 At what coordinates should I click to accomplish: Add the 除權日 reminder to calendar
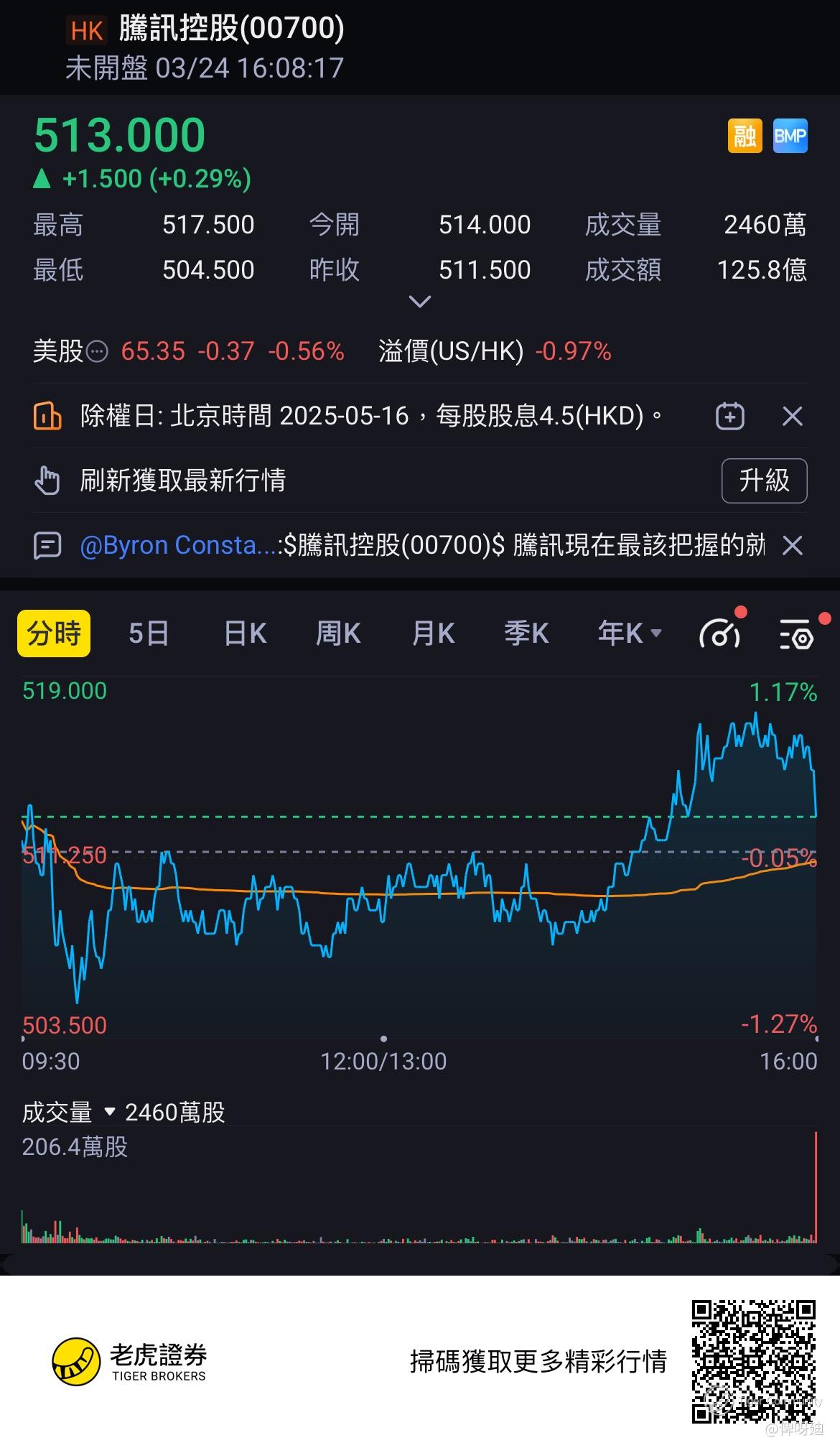(730, 416)
